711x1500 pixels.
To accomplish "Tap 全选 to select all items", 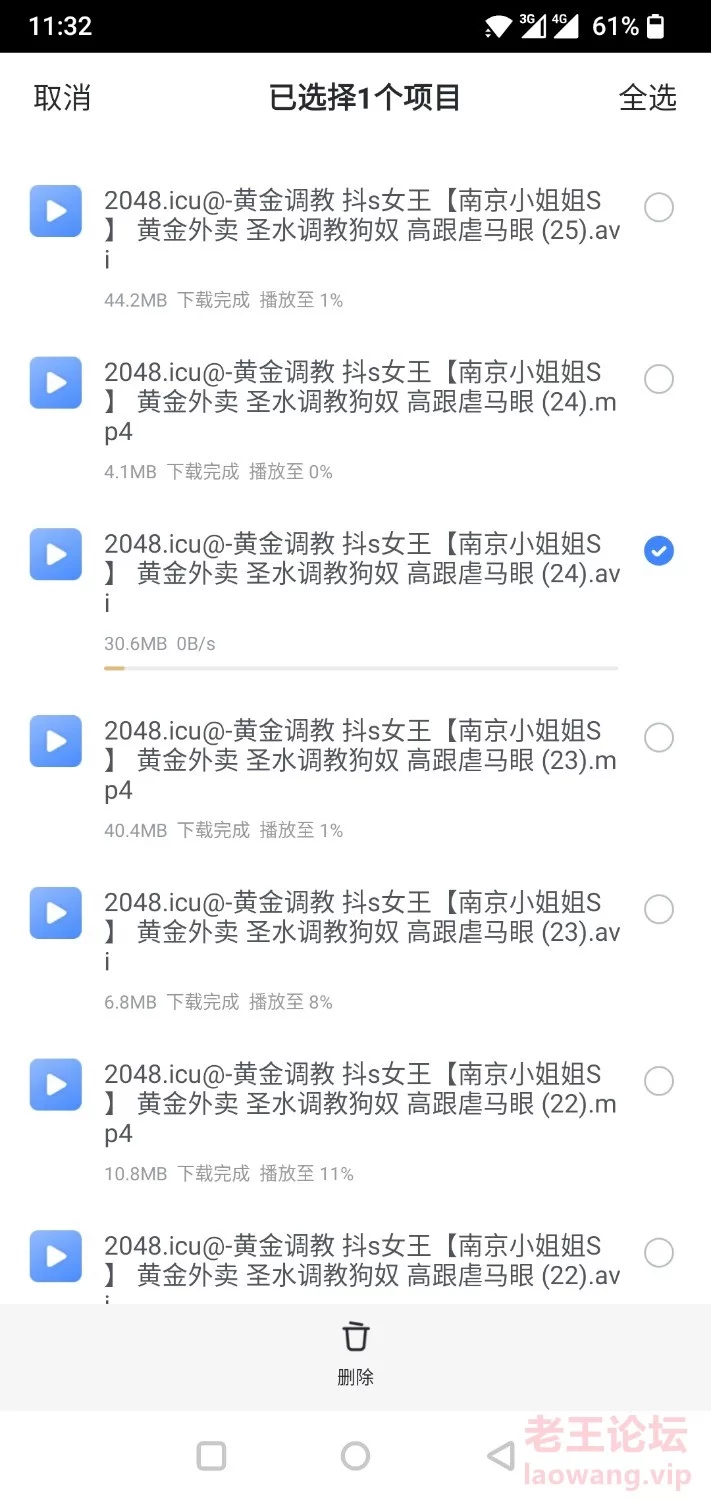I will 648,98.
